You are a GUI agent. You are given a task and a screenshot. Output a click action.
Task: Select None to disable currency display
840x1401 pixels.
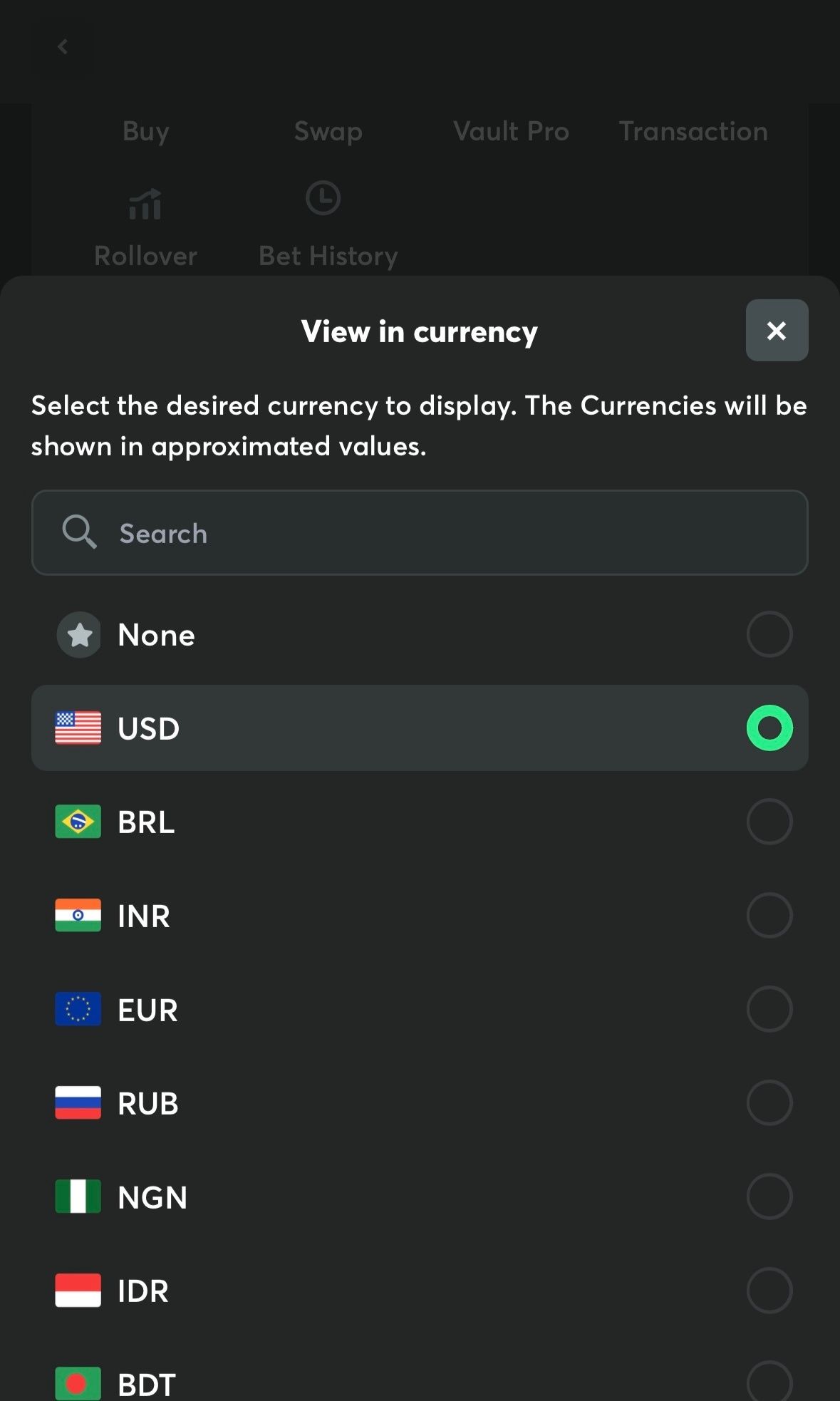tap(769, 634)
